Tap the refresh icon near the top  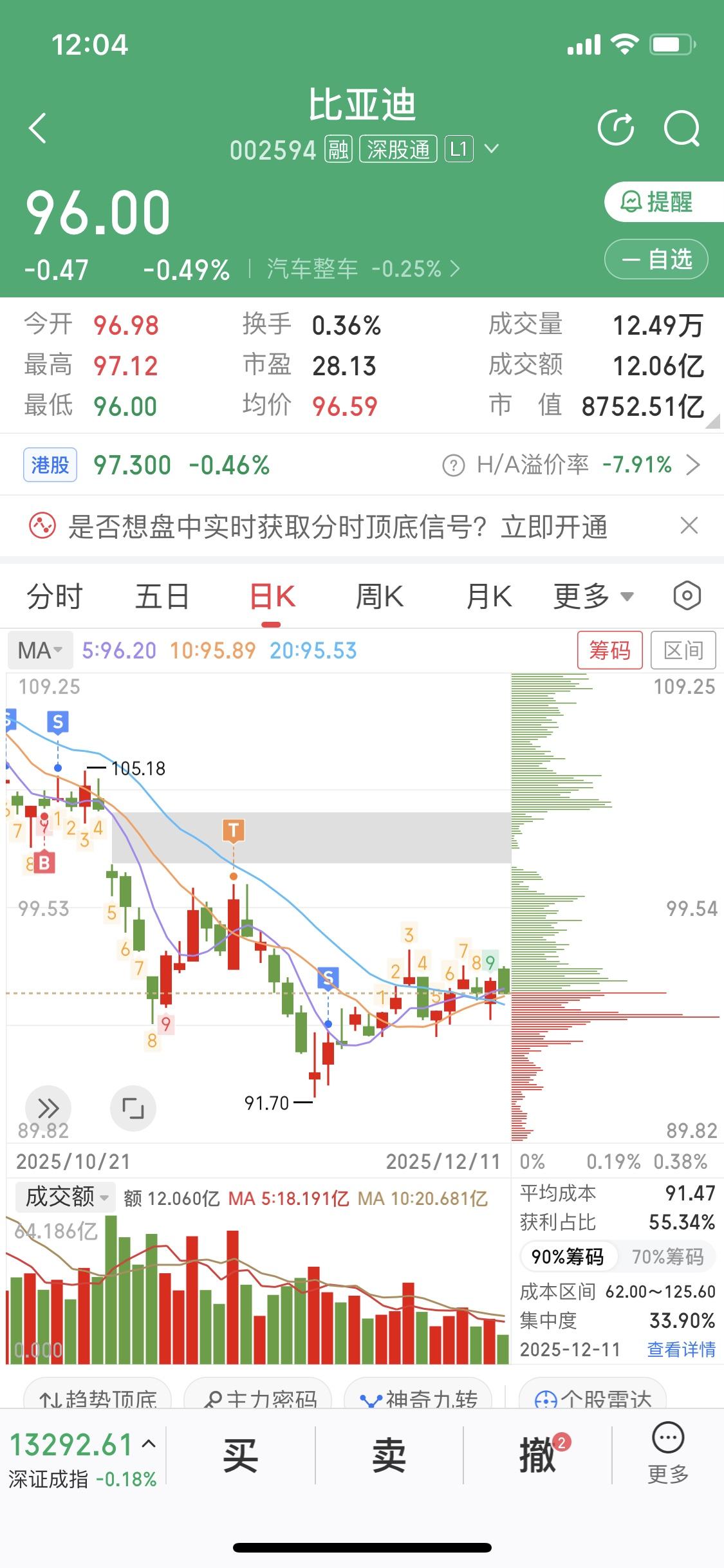[x=617, y=126]
